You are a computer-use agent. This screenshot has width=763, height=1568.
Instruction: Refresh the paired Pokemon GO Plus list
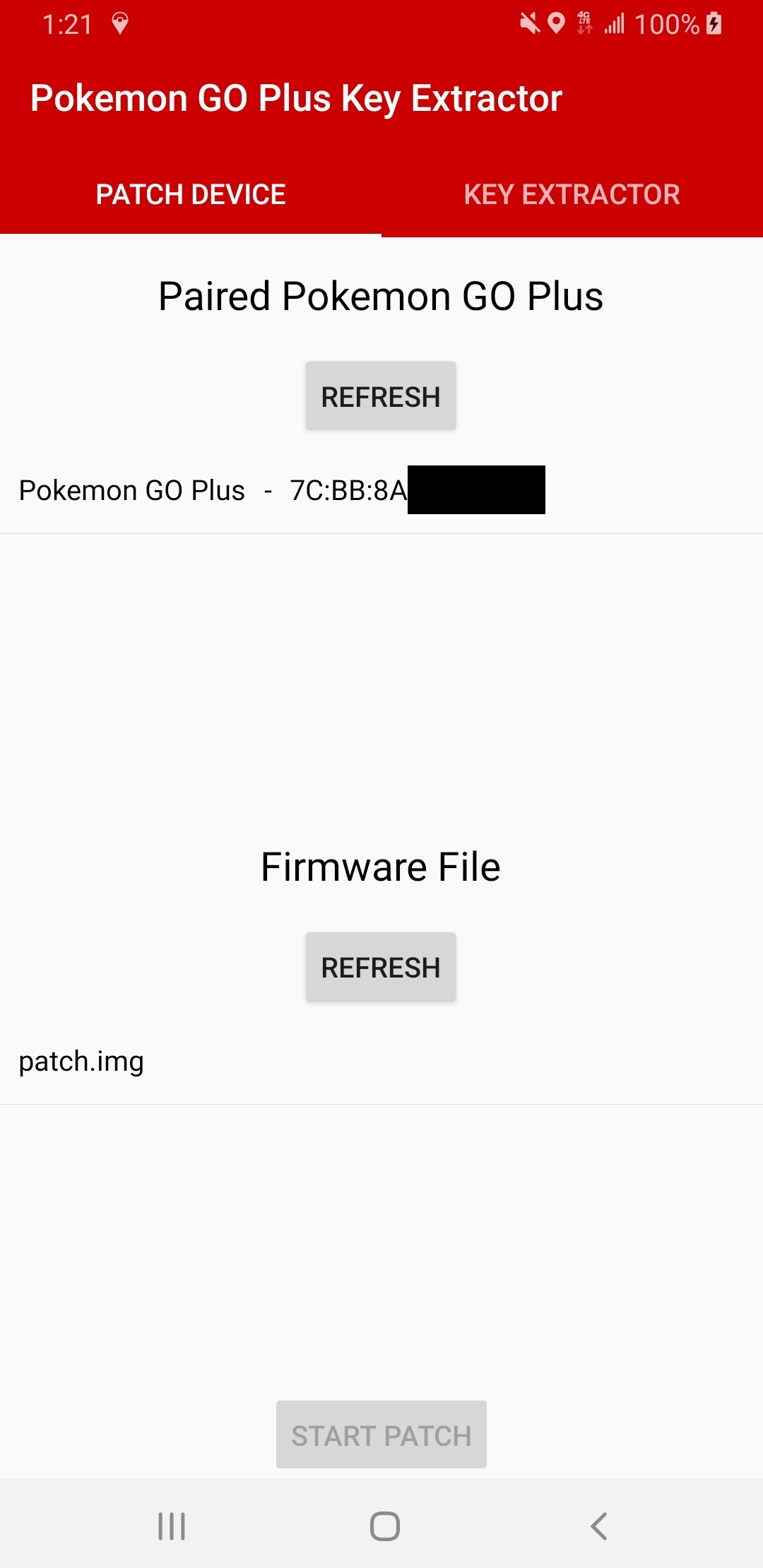(380, 396)
